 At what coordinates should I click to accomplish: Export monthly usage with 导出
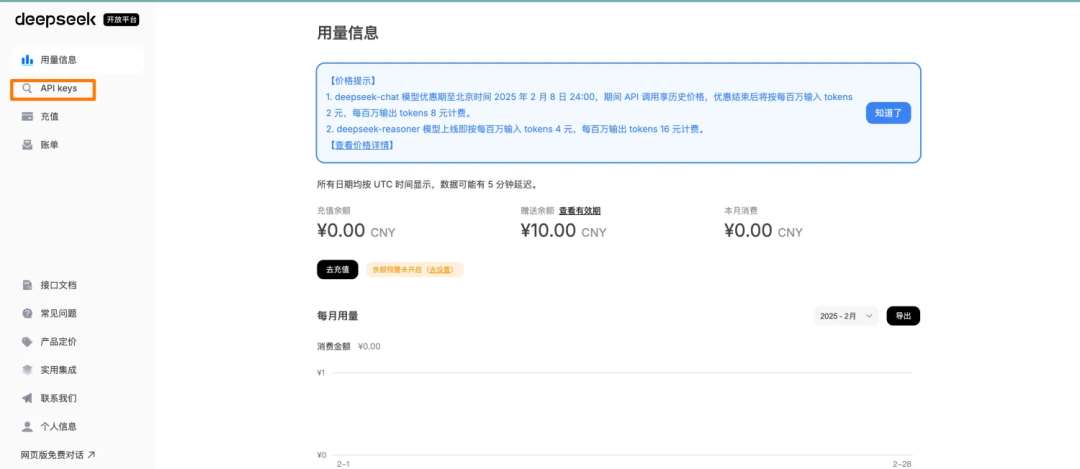pyautogui.click(x=903, y=316)
